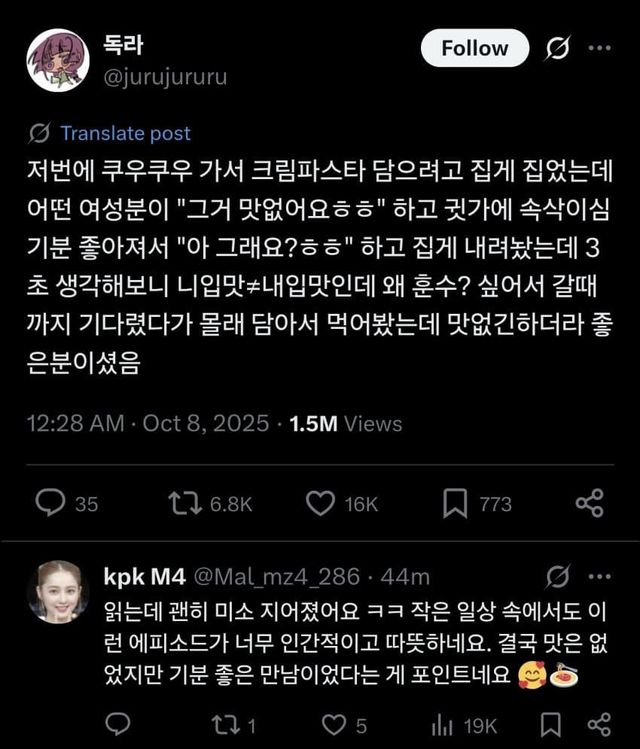Bookmark kpk M4's reply
Screen dimensions: 640x749
click(x=550, y=723)
